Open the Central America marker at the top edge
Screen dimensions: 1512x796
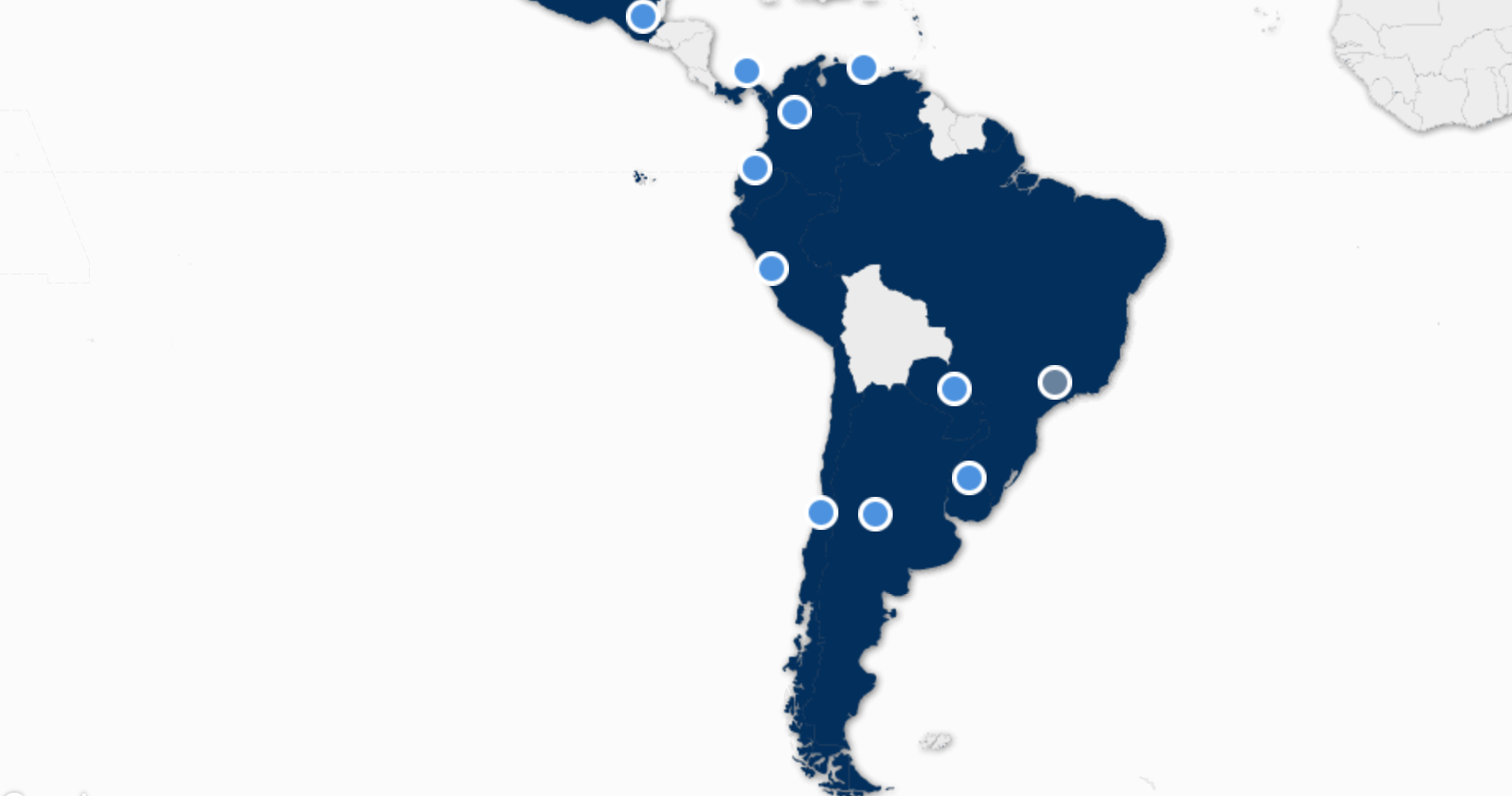pos(642,16)
